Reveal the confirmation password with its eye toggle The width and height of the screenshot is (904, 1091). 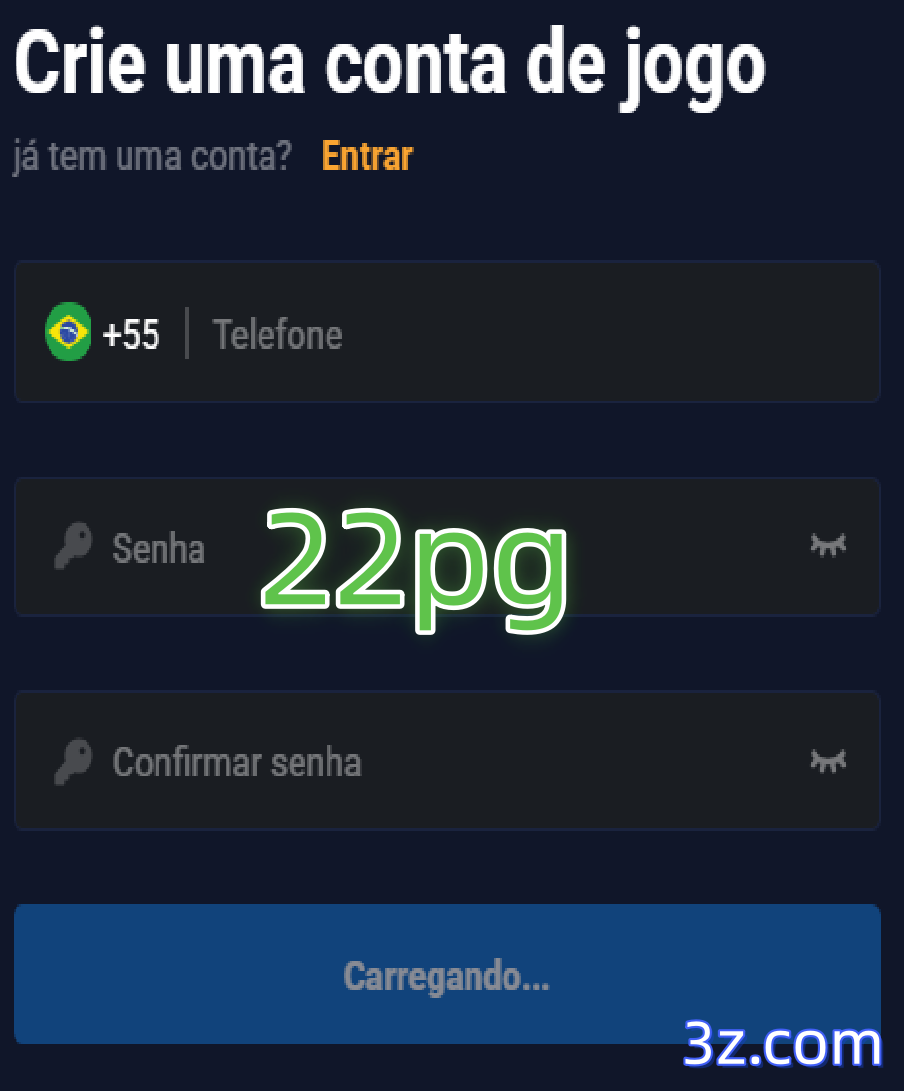(x=828, y=761)
